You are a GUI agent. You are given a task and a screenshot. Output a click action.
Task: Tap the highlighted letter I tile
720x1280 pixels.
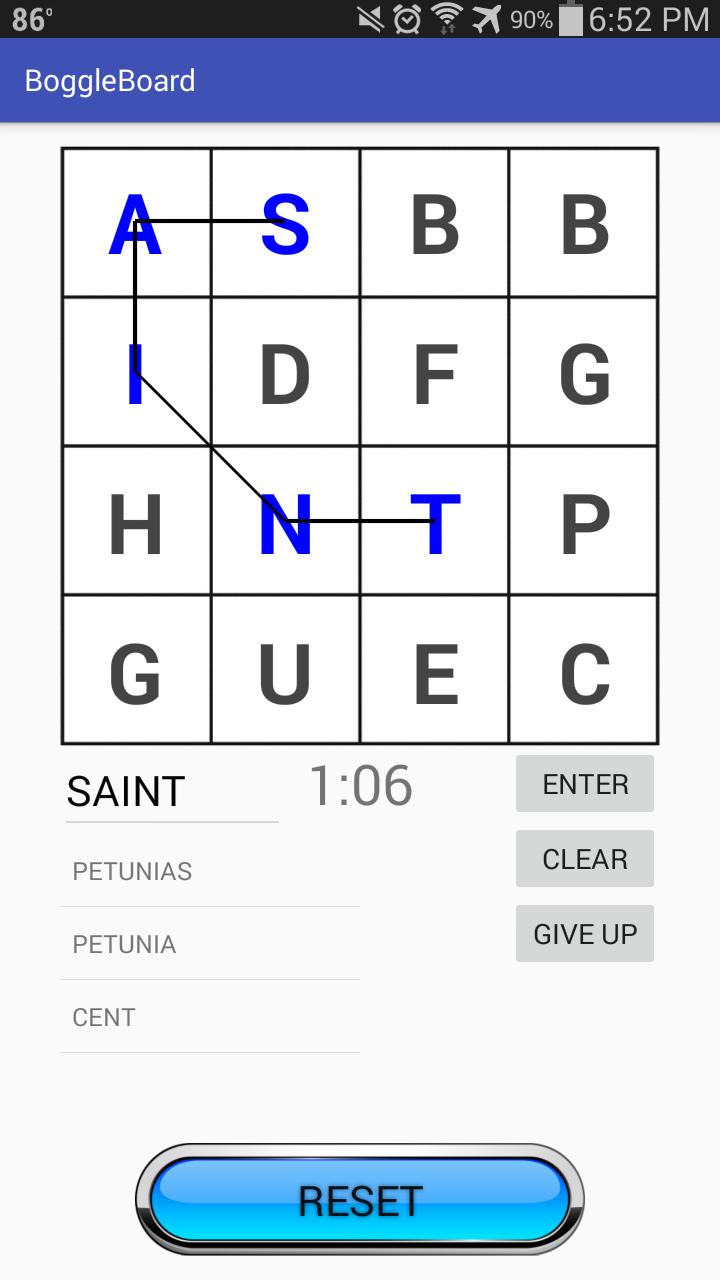(x=136, y=372)
